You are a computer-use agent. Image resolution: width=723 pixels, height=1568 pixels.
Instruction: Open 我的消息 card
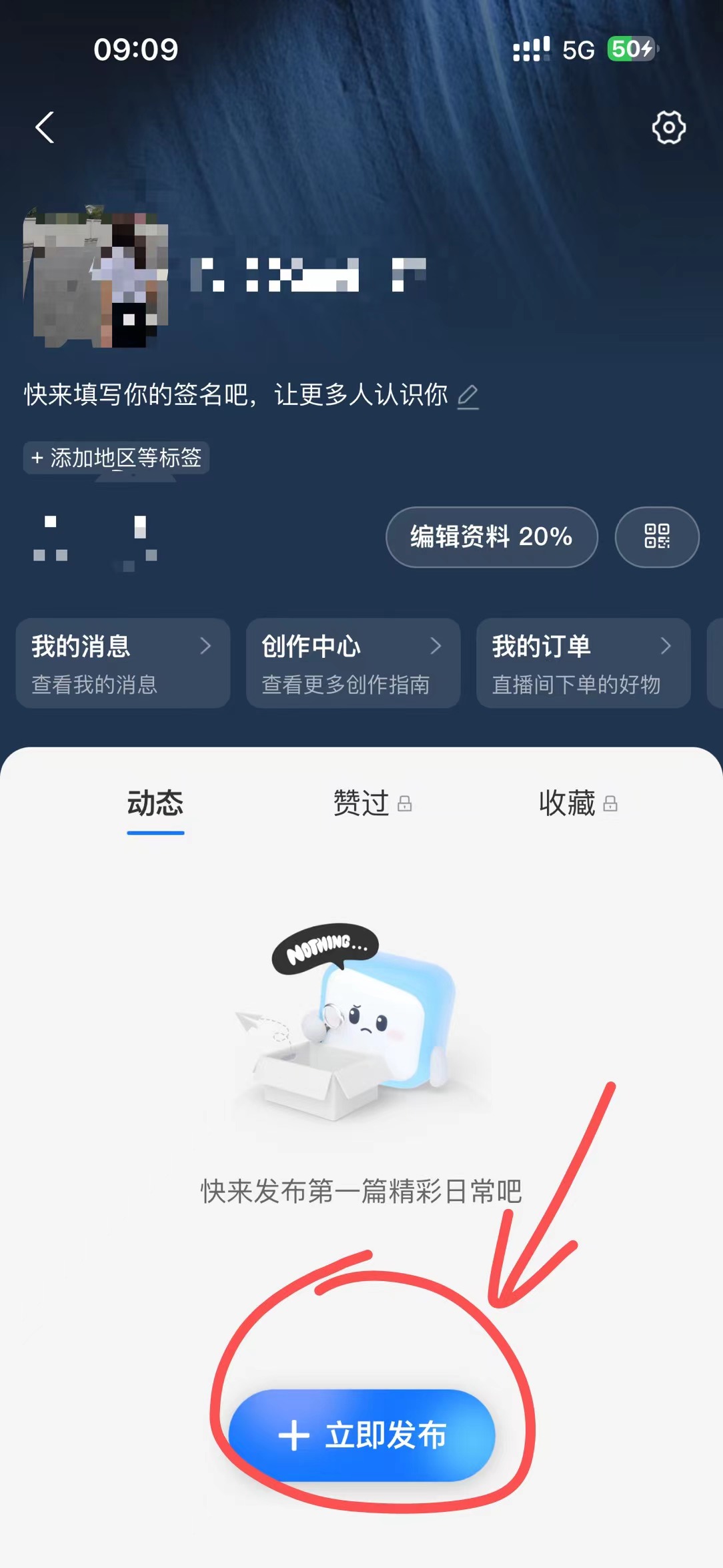click(123, 663)
